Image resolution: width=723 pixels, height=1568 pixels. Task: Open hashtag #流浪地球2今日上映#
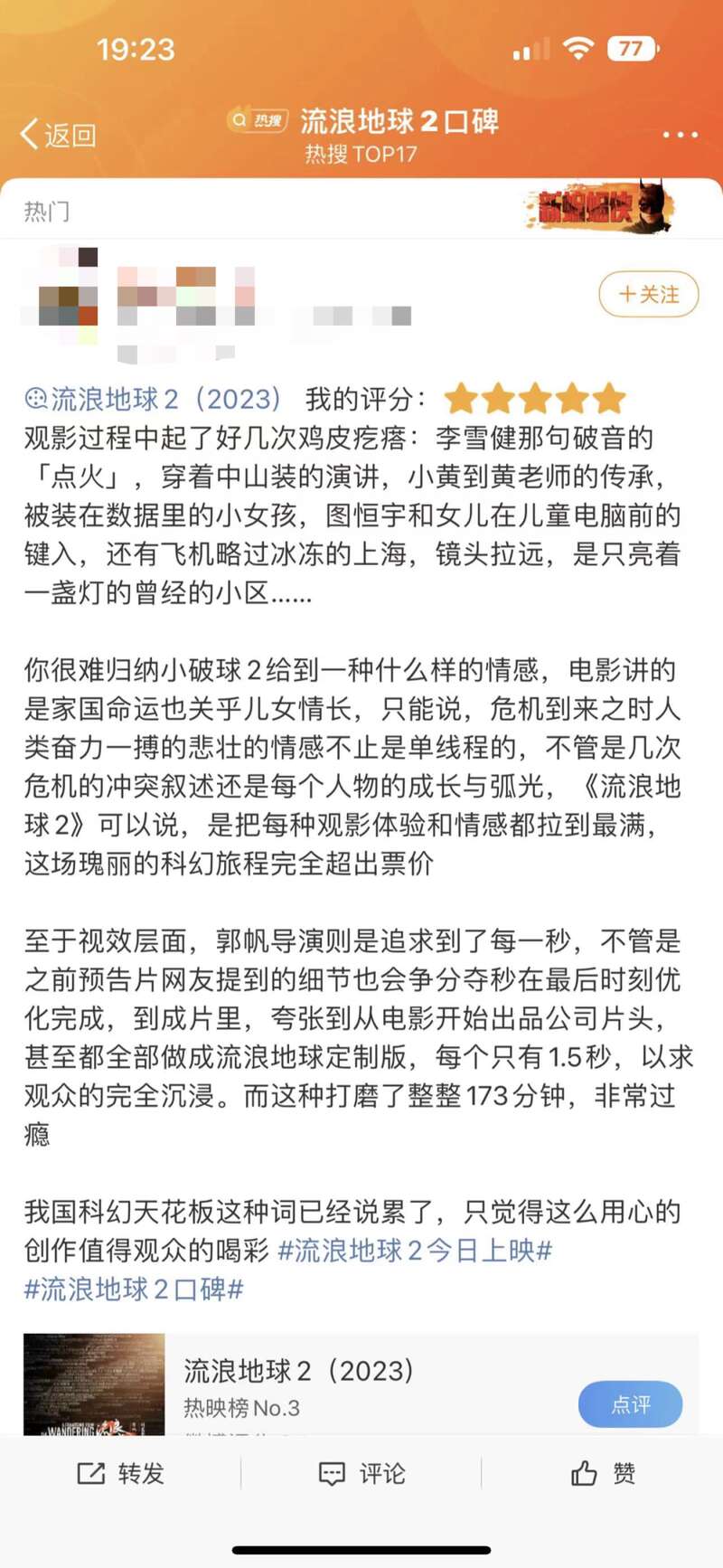pyautogui.click(x=415, y=1251)
